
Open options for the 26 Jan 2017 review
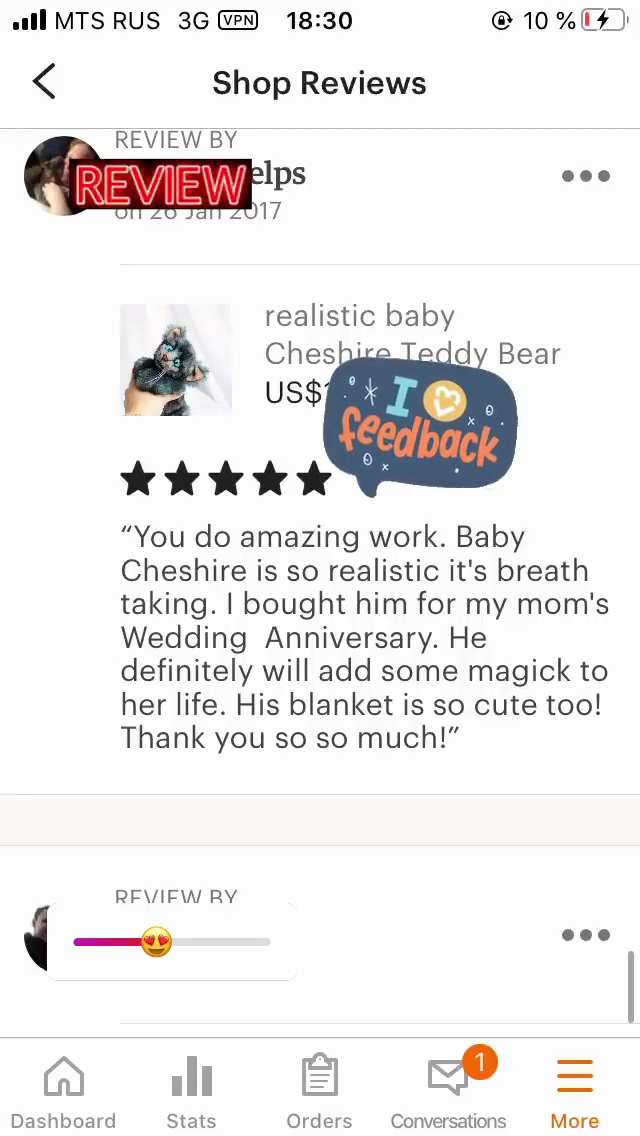pos(585,176)
